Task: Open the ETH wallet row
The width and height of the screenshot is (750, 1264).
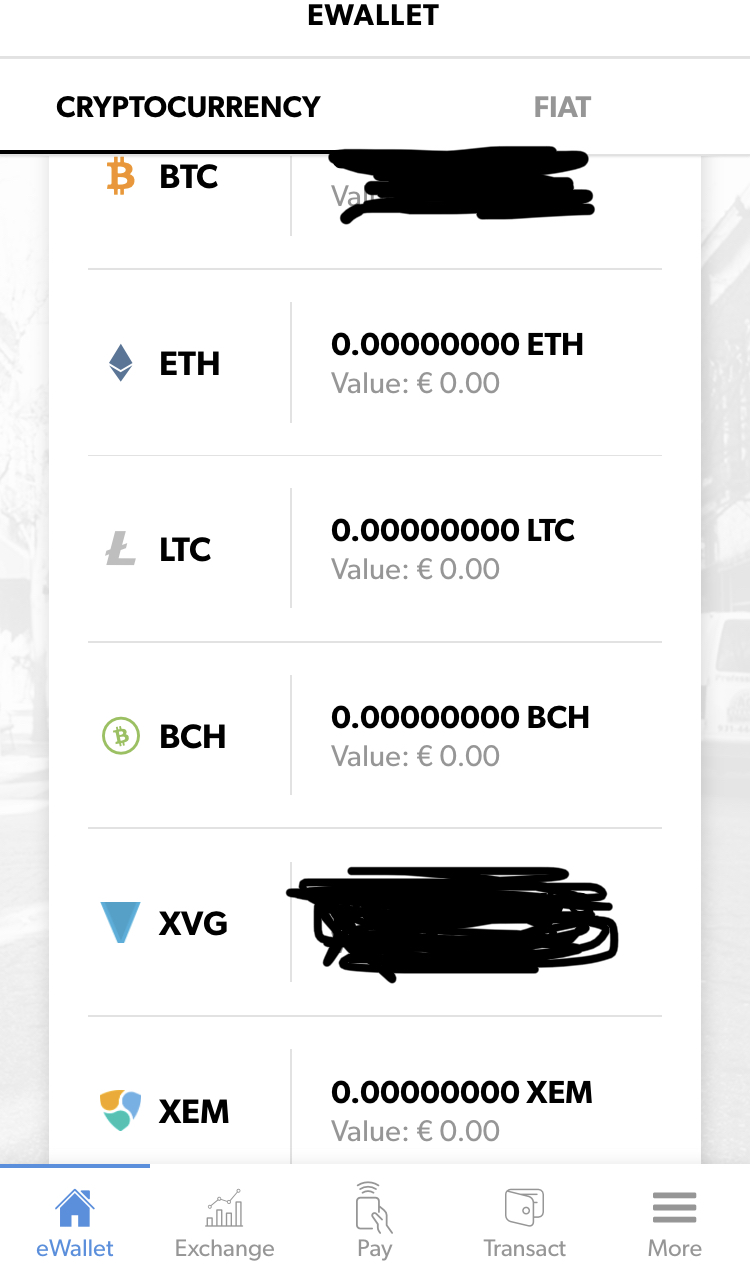Action: 375,363
